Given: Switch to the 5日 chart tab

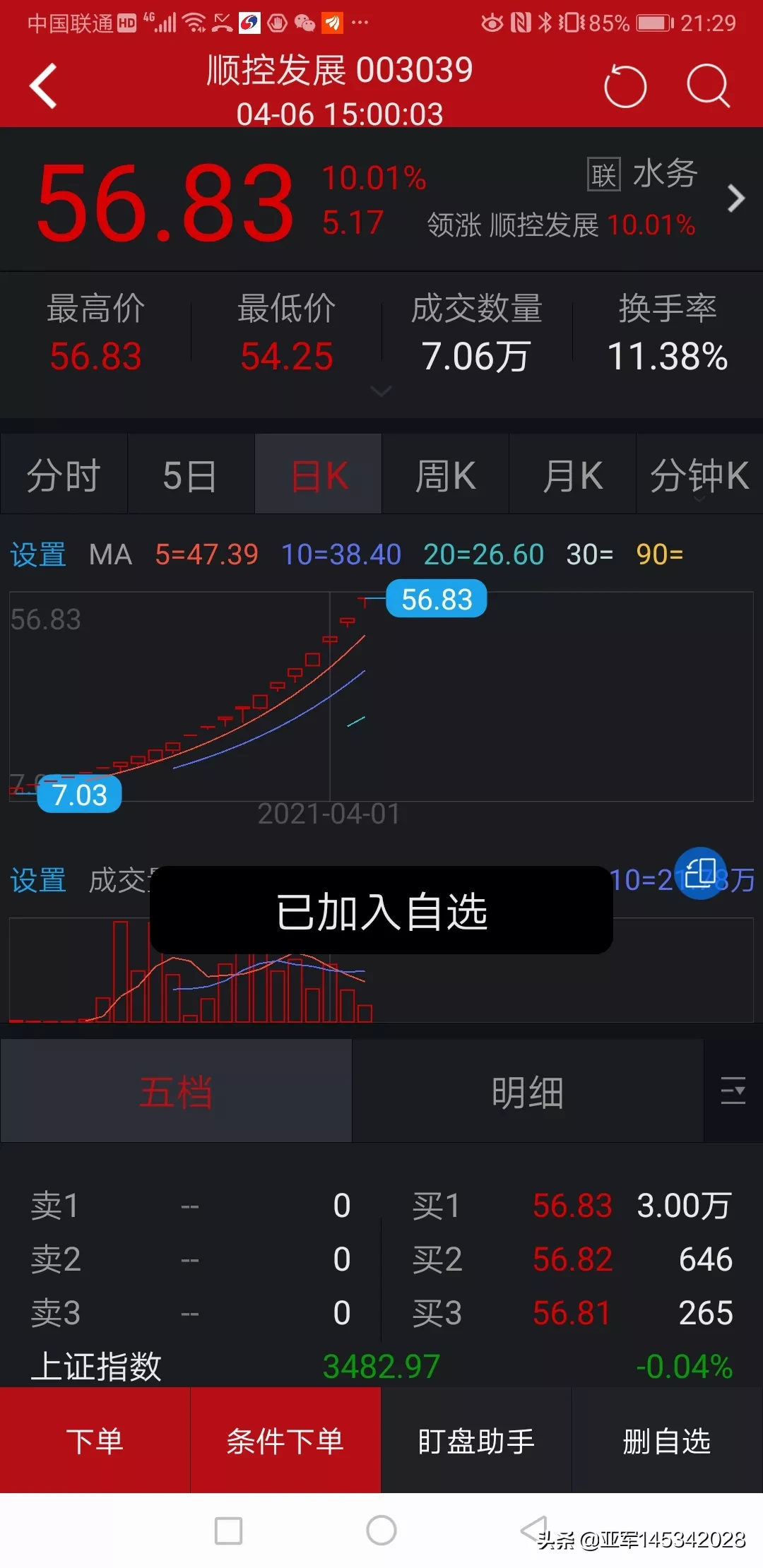Looking at the screenshot, I should [x=190, y=475].
